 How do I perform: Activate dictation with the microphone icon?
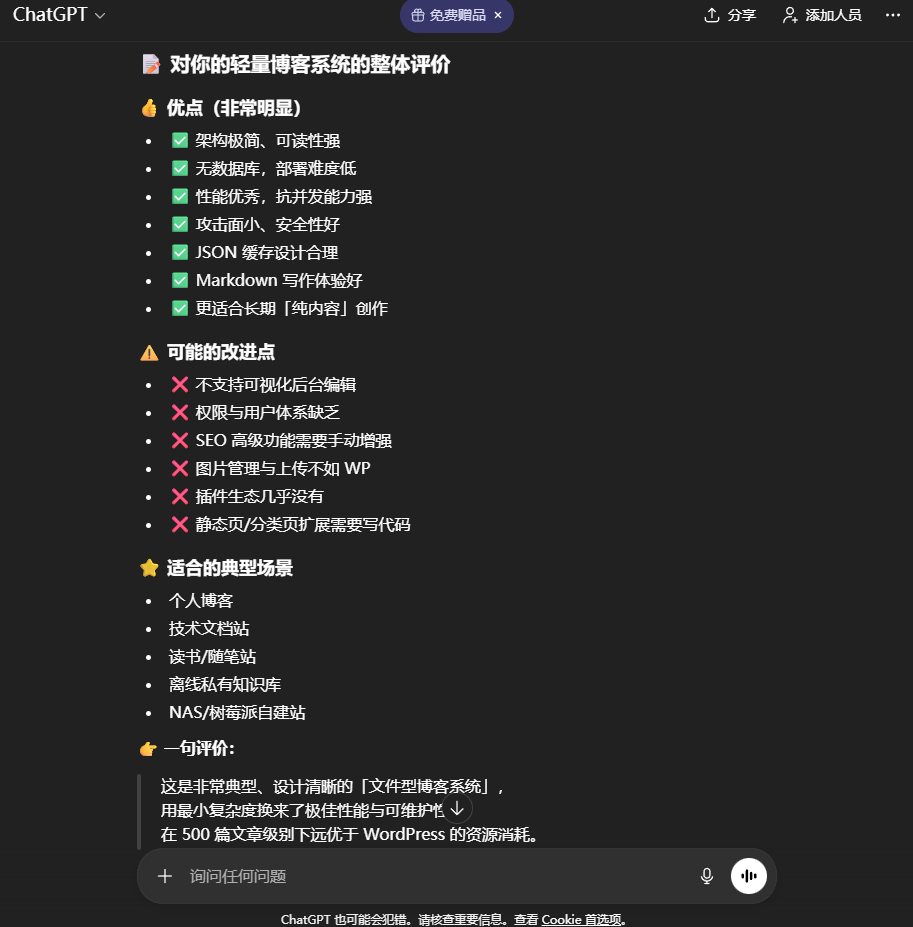tap(706, 875)
